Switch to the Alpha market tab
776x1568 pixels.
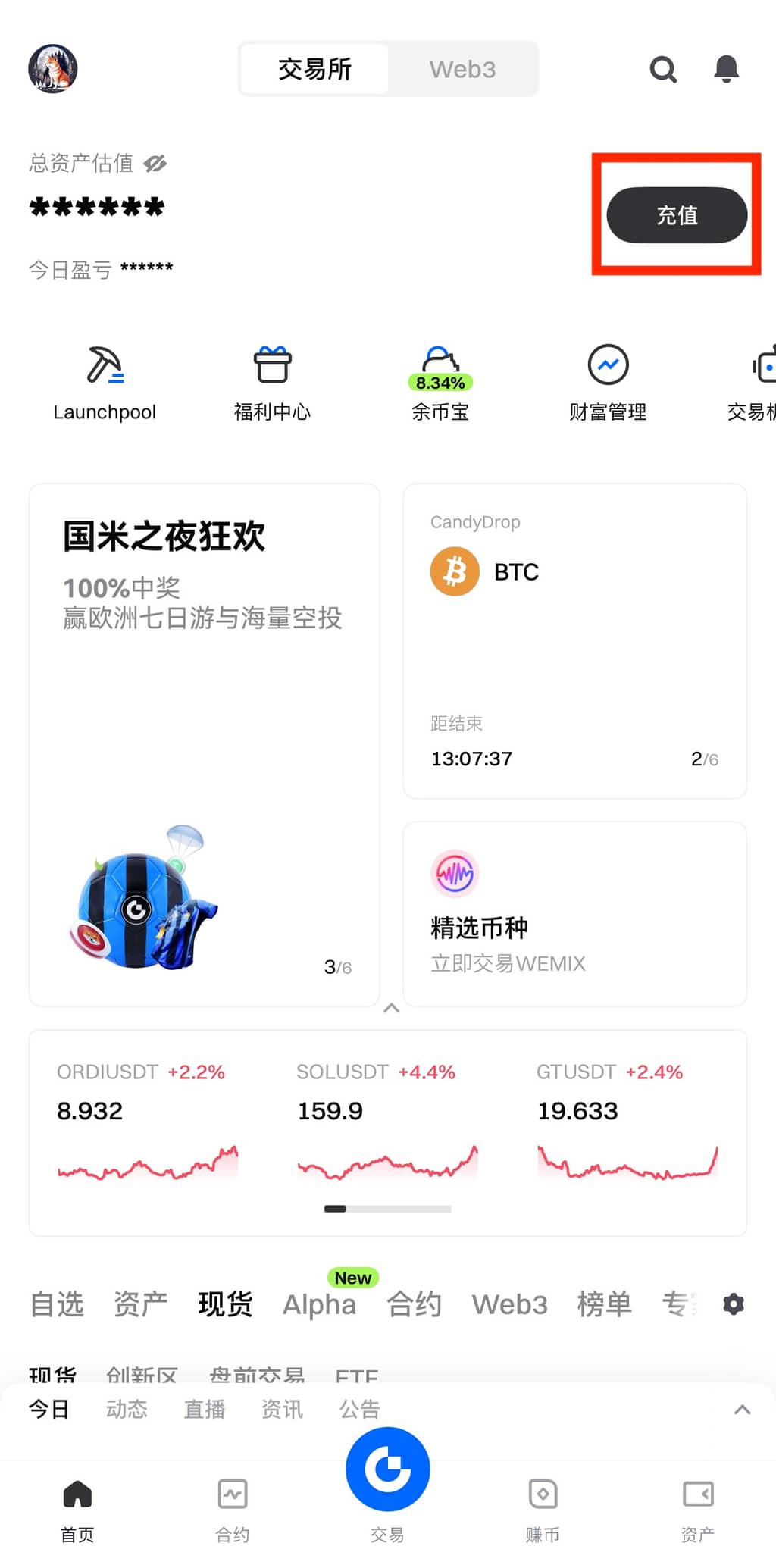319,1304
